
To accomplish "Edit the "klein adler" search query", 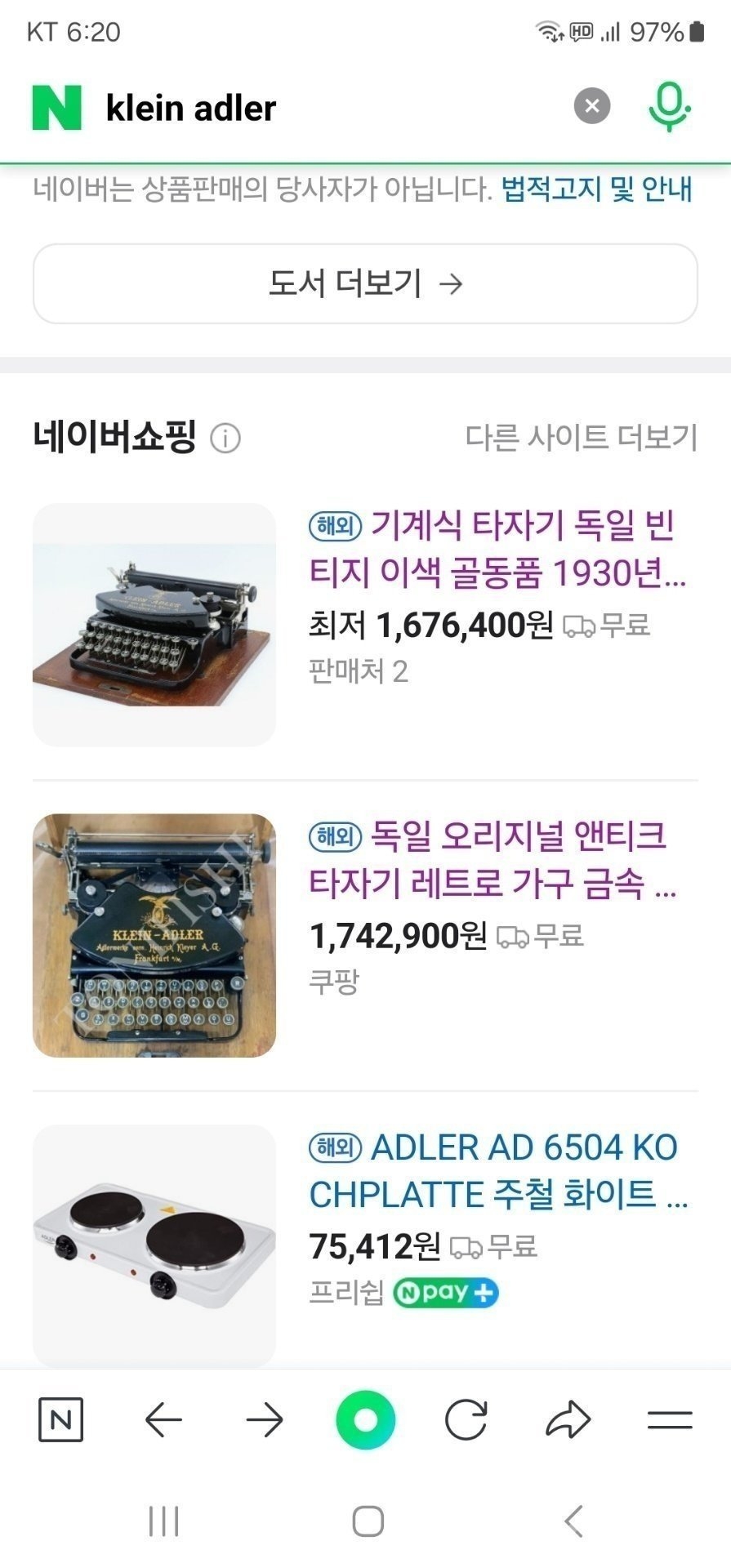I will (327, 108).
